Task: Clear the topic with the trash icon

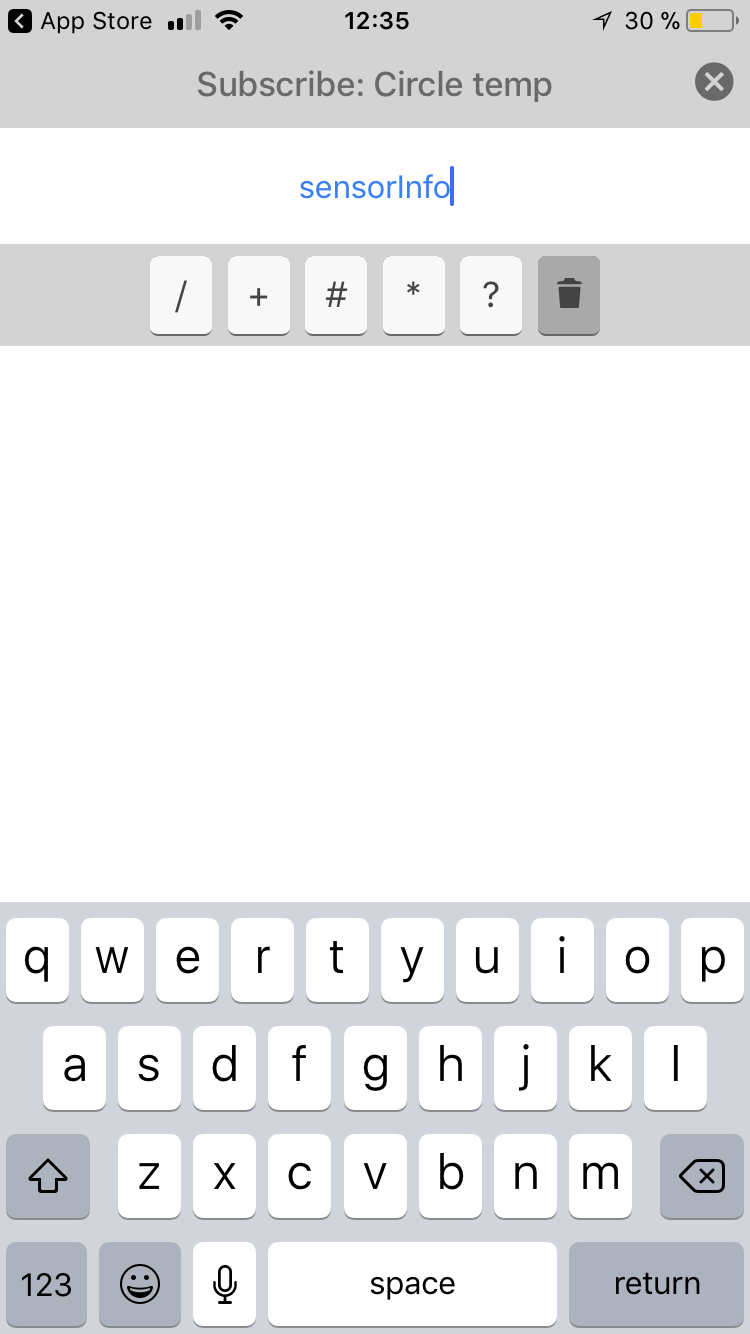Action: (569, 296)
